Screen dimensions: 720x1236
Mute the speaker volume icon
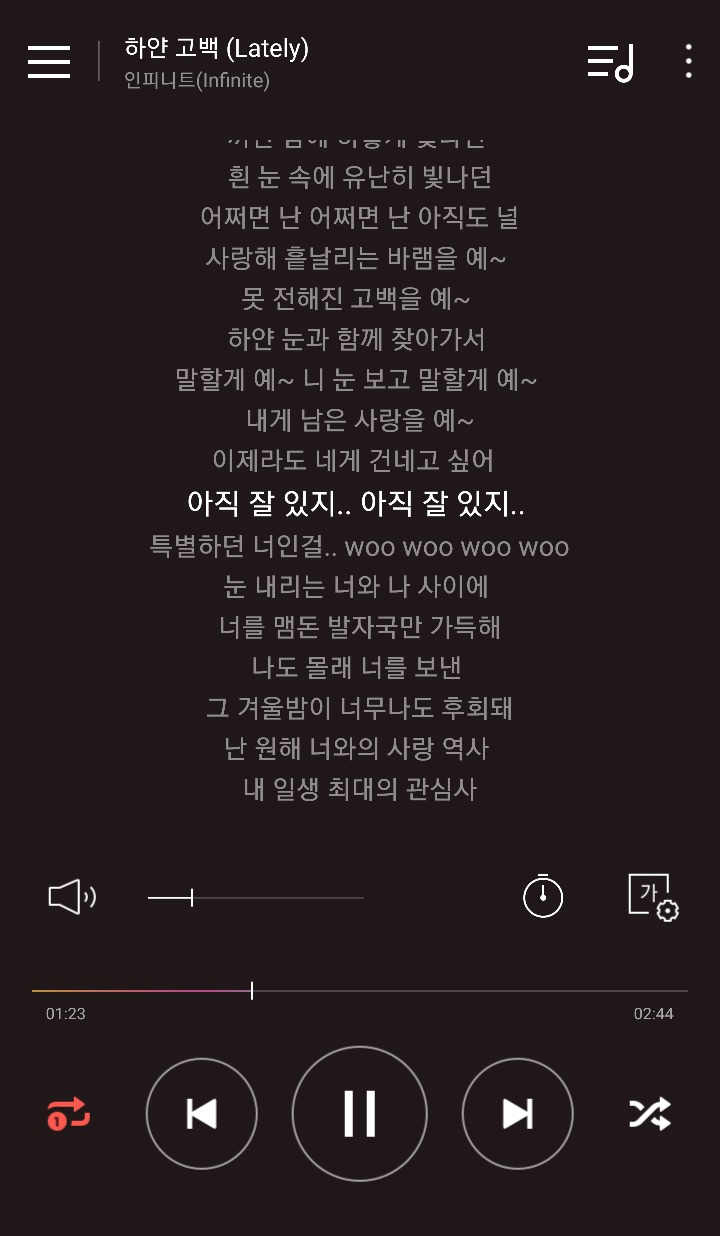coord(72,897)
